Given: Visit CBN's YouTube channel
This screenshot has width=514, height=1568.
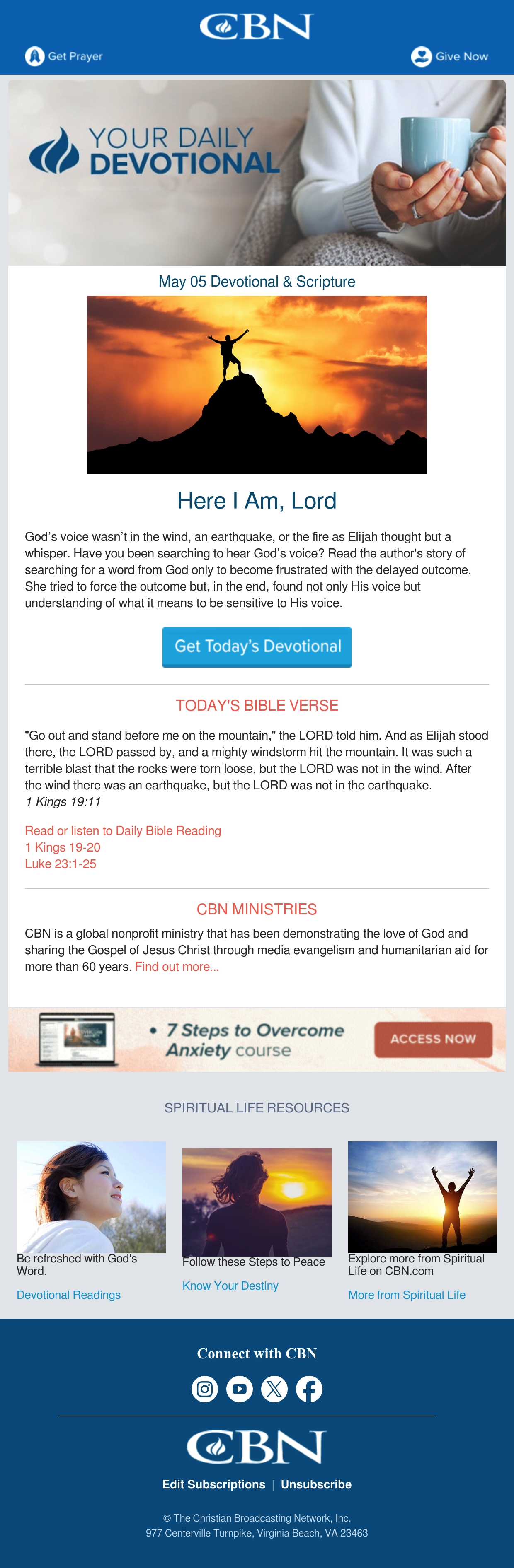Looking at the screenshot, I should coord(239,1388).
